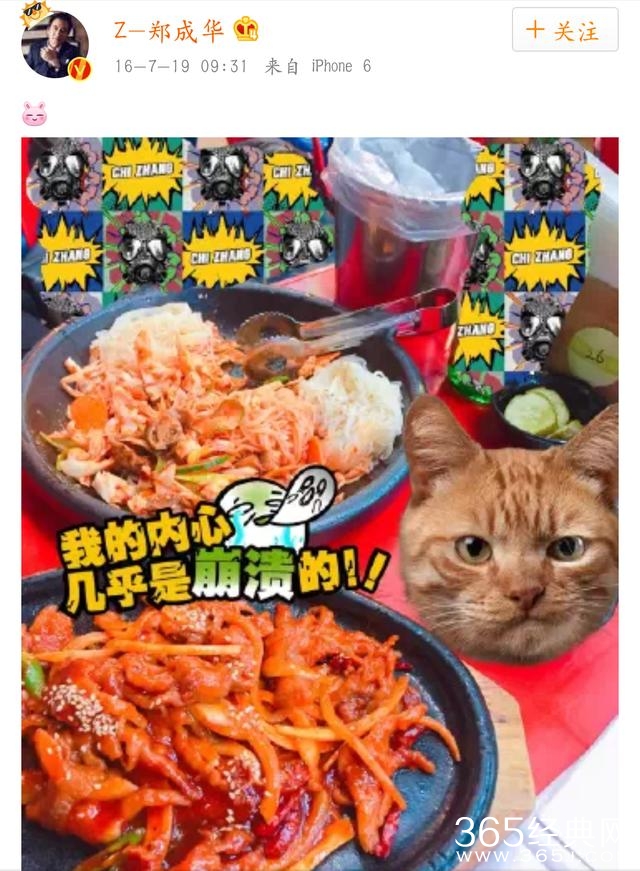Open the Z-郑成华 username link
Image resolution: width=640 pixels, height=871 pixels.
(x=168, y=31)
